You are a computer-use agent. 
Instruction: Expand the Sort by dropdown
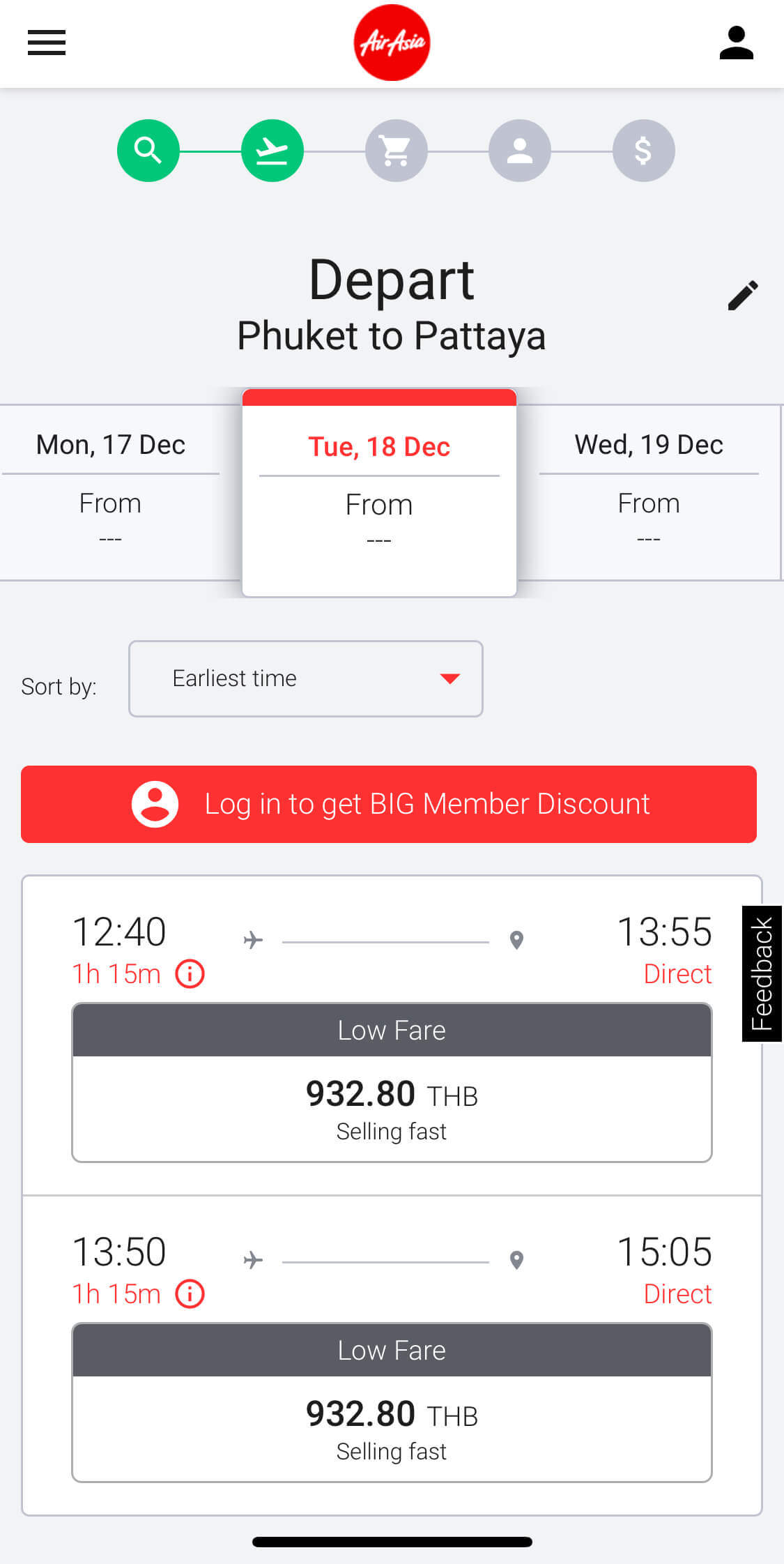(306, 678)
